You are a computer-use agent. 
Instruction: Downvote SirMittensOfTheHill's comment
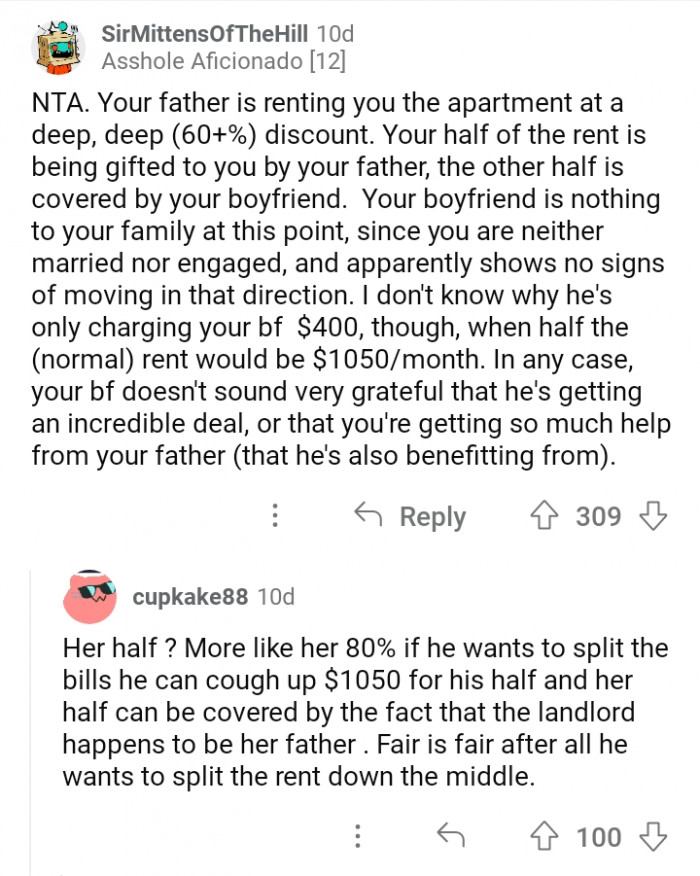click(652, 516)
